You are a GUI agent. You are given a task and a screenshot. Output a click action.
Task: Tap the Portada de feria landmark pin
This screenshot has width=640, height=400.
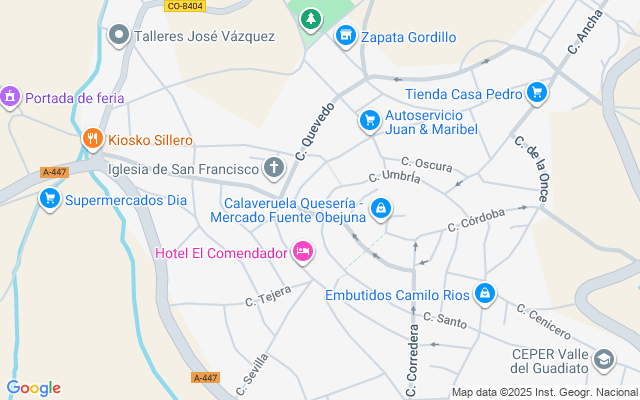click(11, 97)
